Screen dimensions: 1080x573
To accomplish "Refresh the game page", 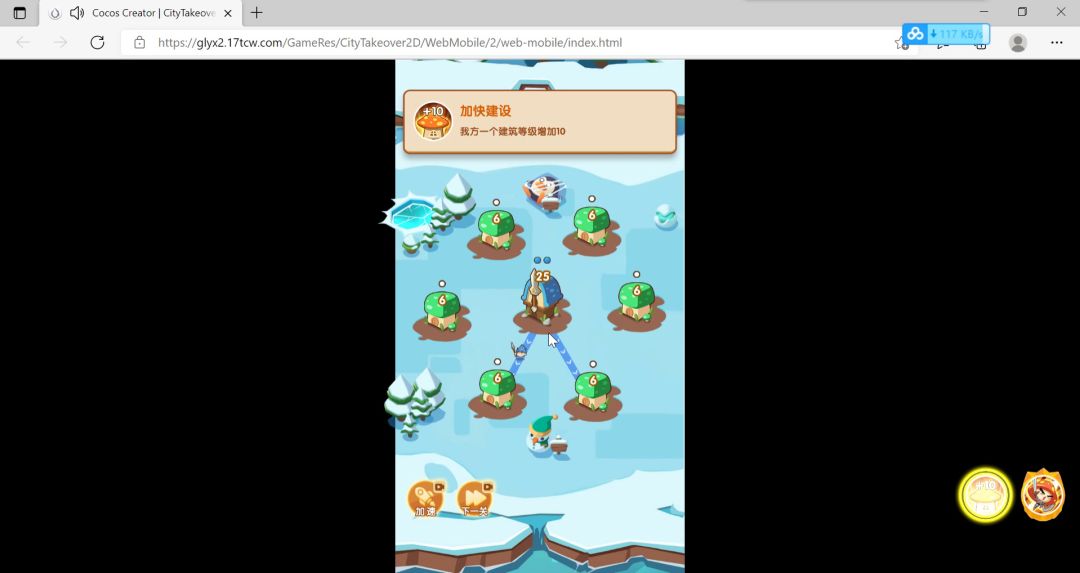I will (x=97, y=42).
